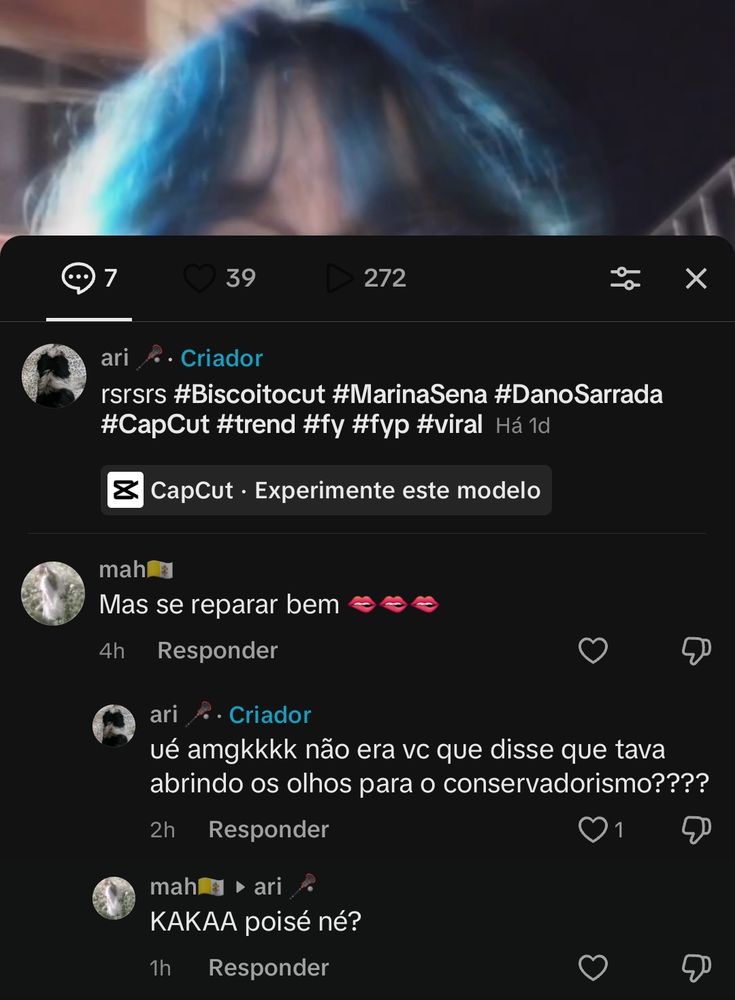The image size is (735, 1000).
Task: Like ari's reply about conservadorismo
Action: click(x=593, y=829)
